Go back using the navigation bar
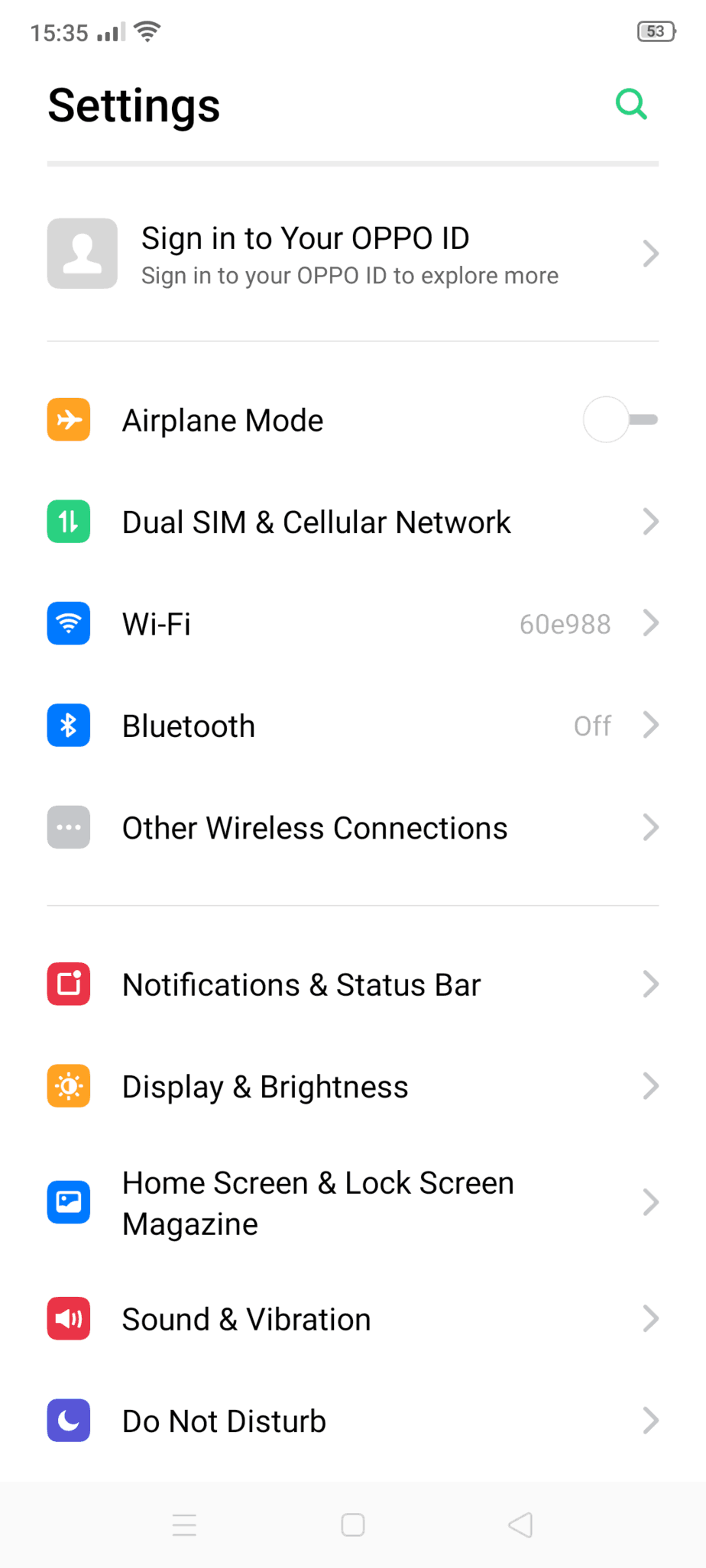Screen dimensions: 706x1568 click(x=520, y=1525)
